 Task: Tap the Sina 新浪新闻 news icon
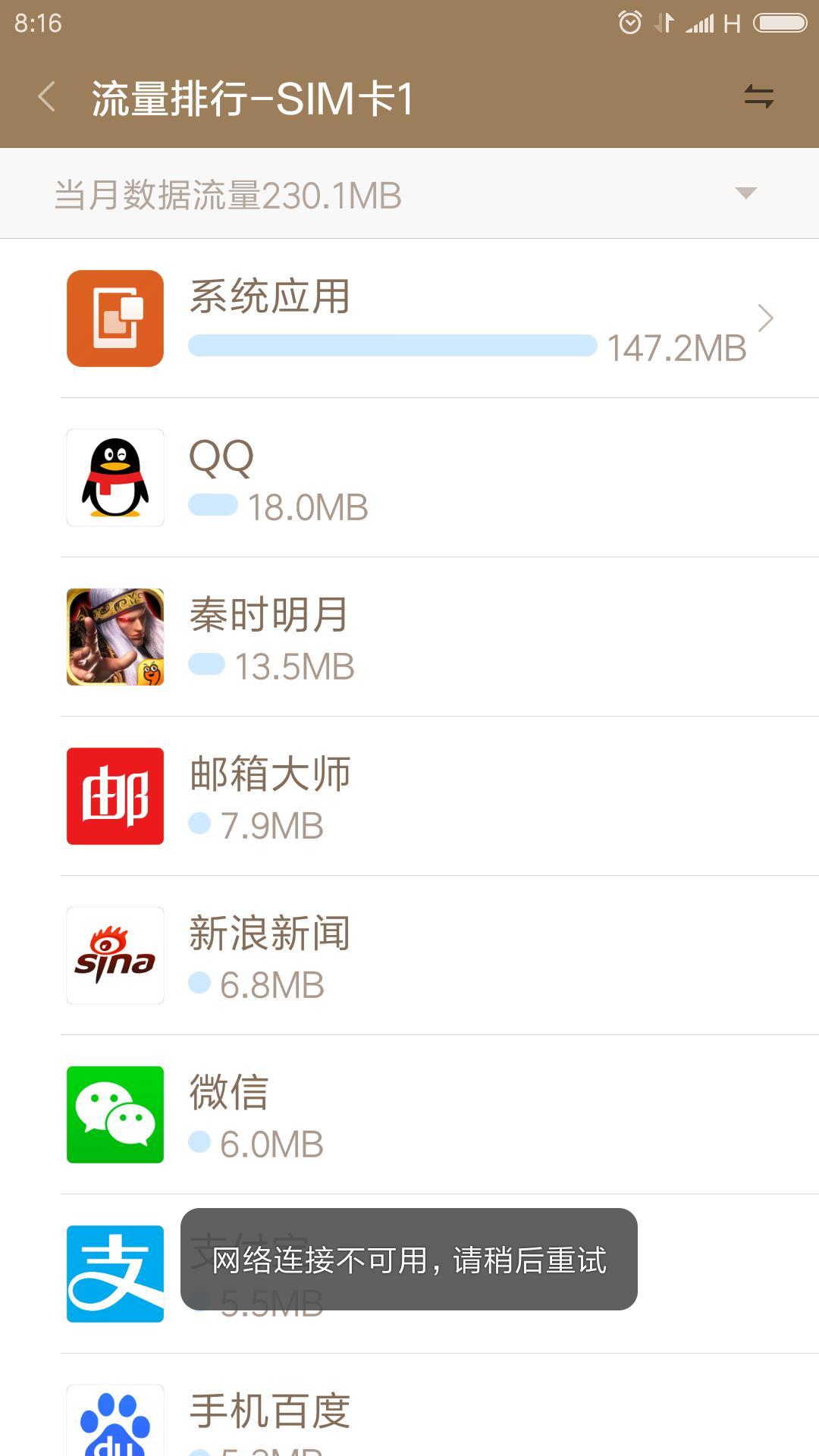(x=115, y=954)
